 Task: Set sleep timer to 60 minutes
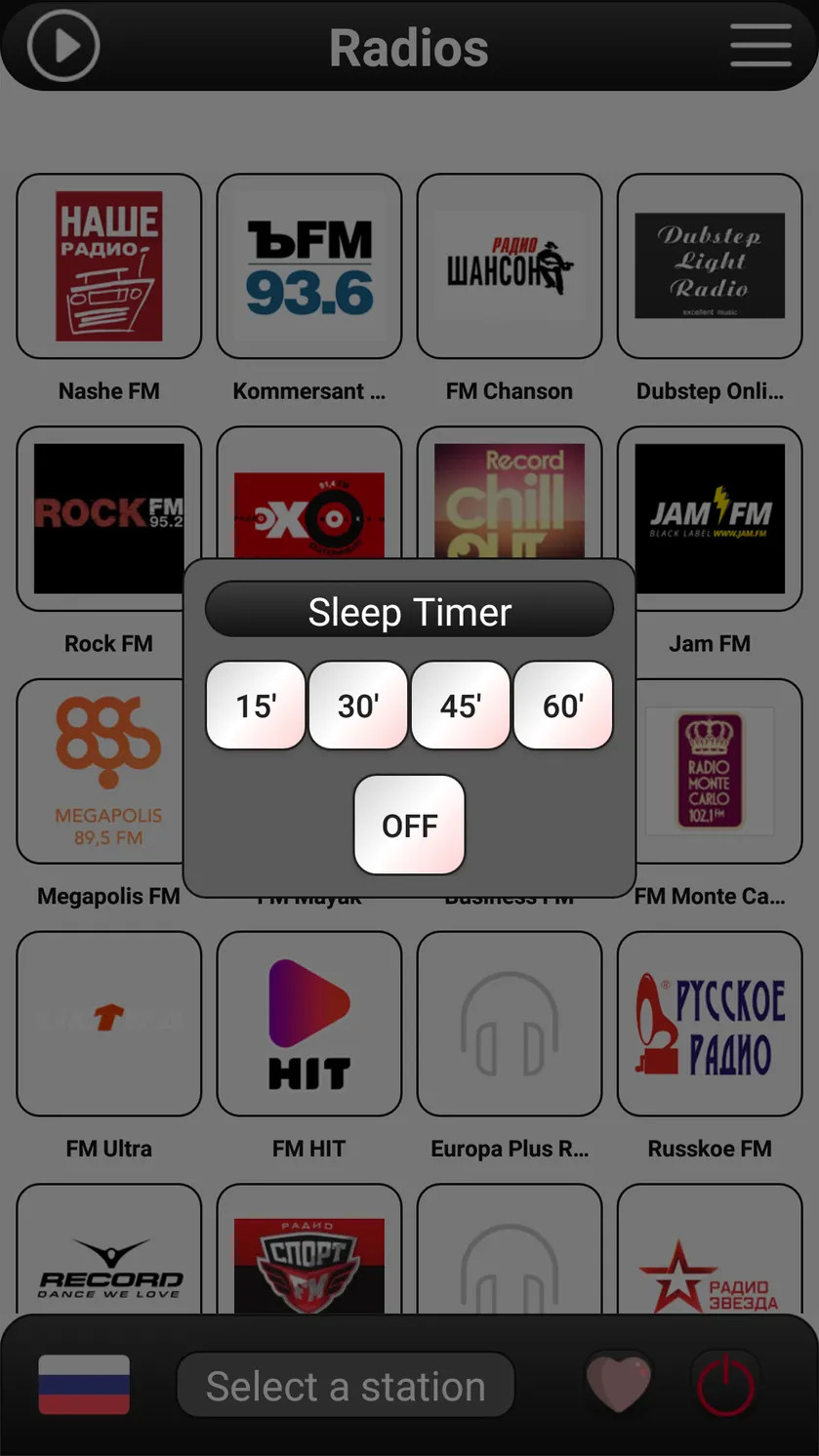tap(563, 705)
